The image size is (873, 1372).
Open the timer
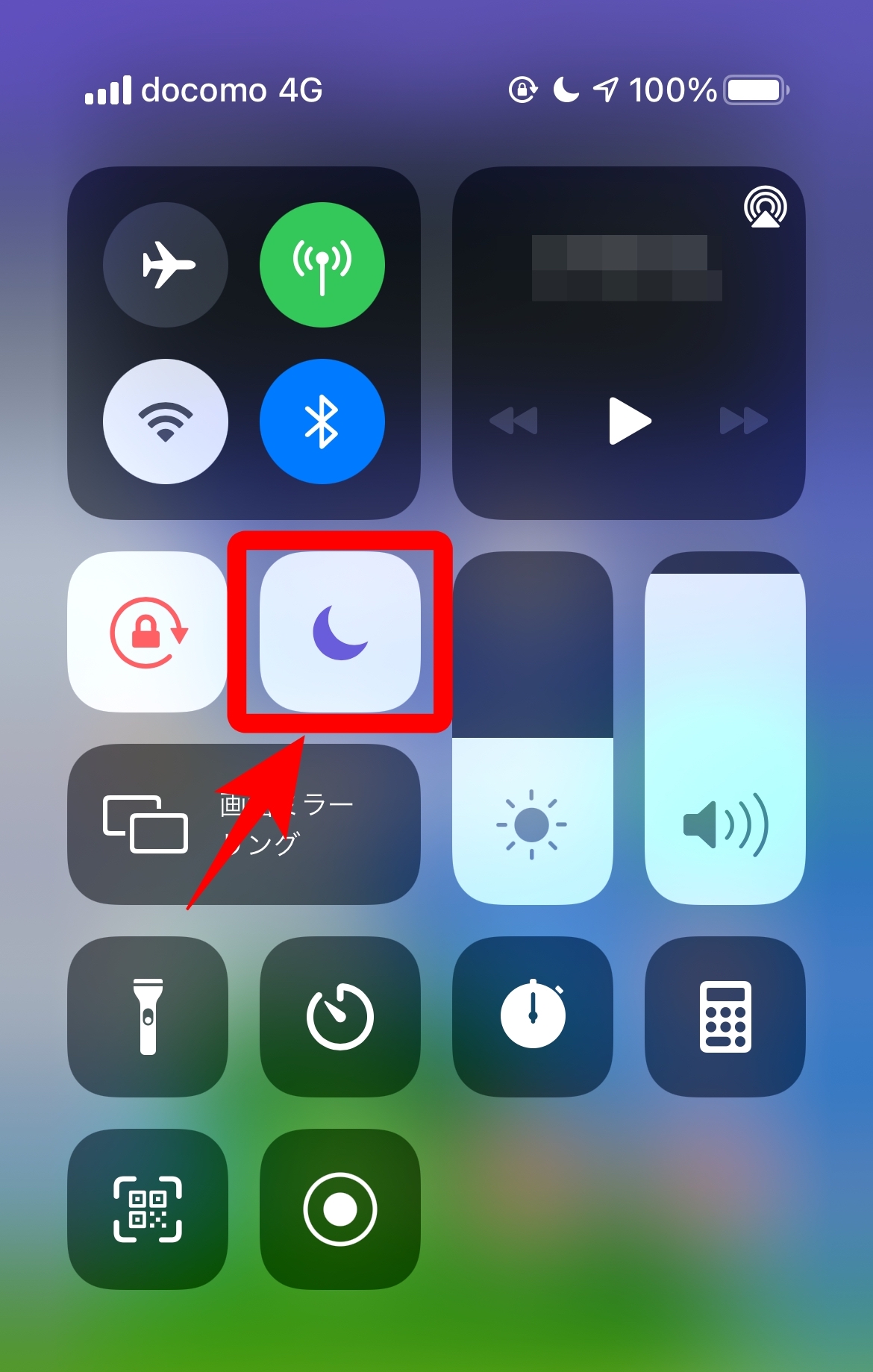pos(340,1017)
